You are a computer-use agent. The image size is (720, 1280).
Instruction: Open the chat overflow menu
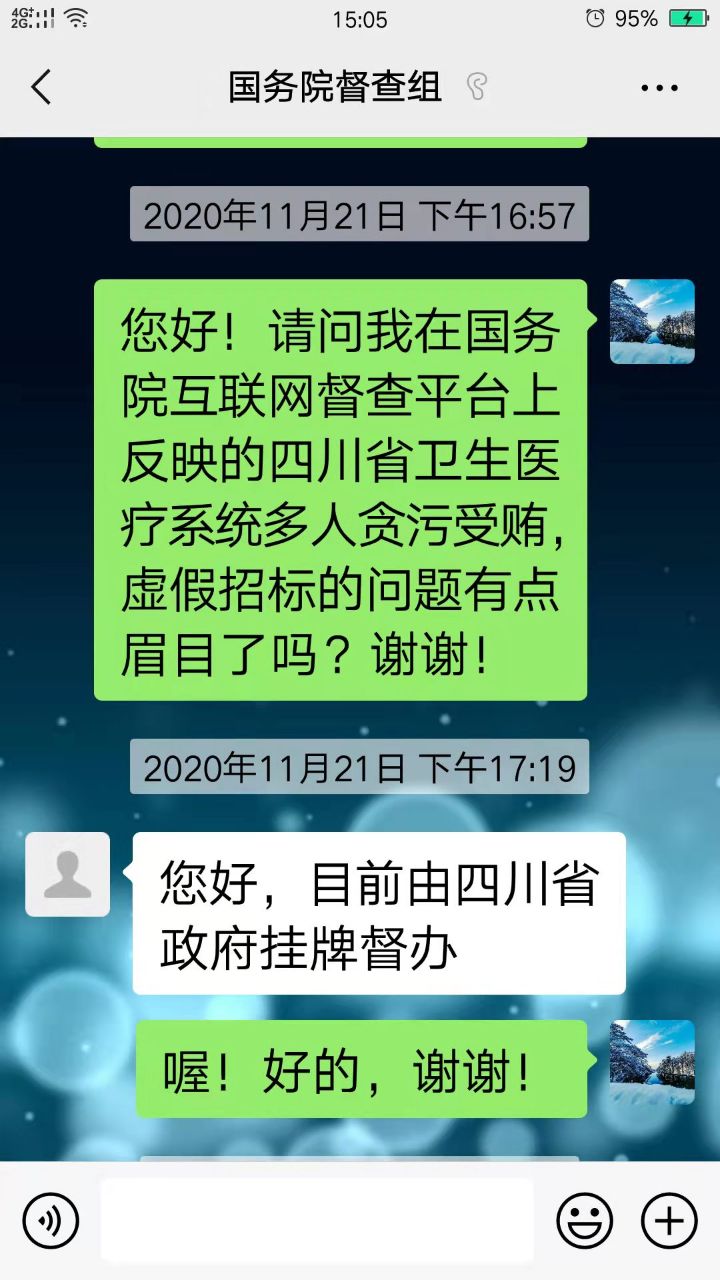tap(659, 88)
